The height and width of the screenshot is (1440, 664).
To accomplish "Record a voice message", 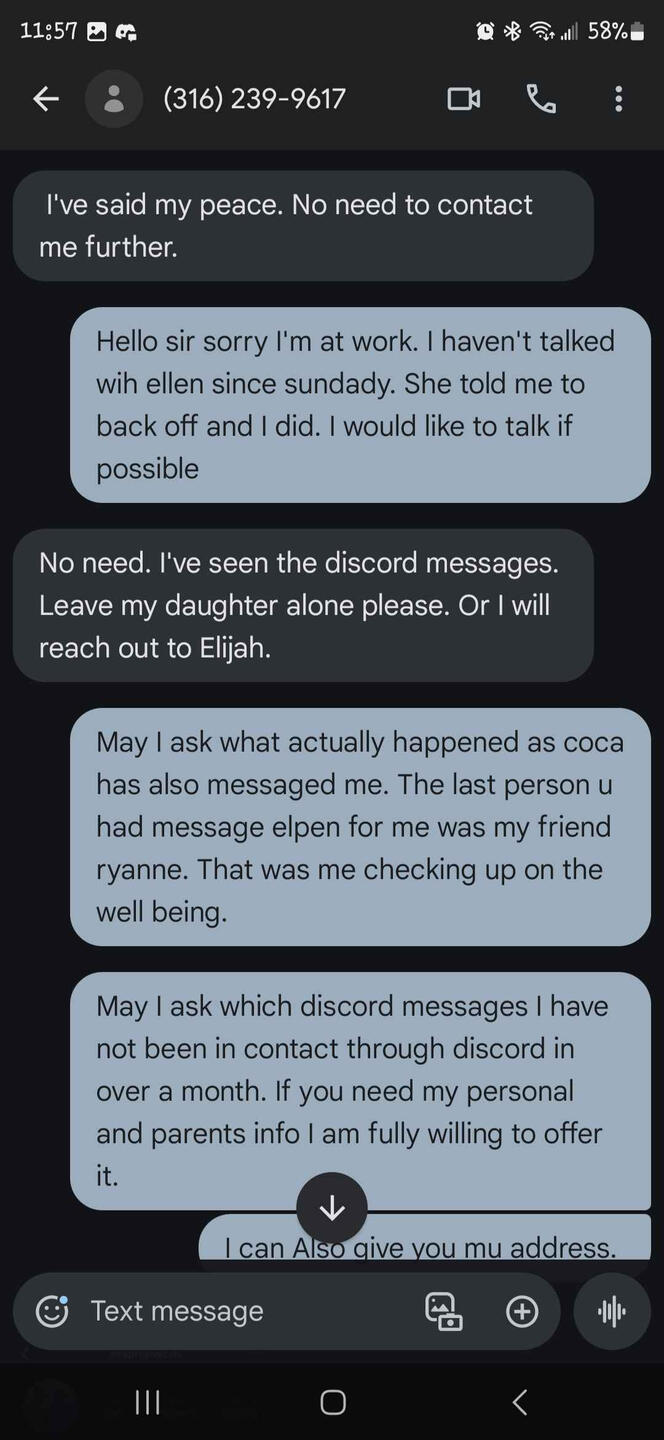I will (x=612, y=1311).
